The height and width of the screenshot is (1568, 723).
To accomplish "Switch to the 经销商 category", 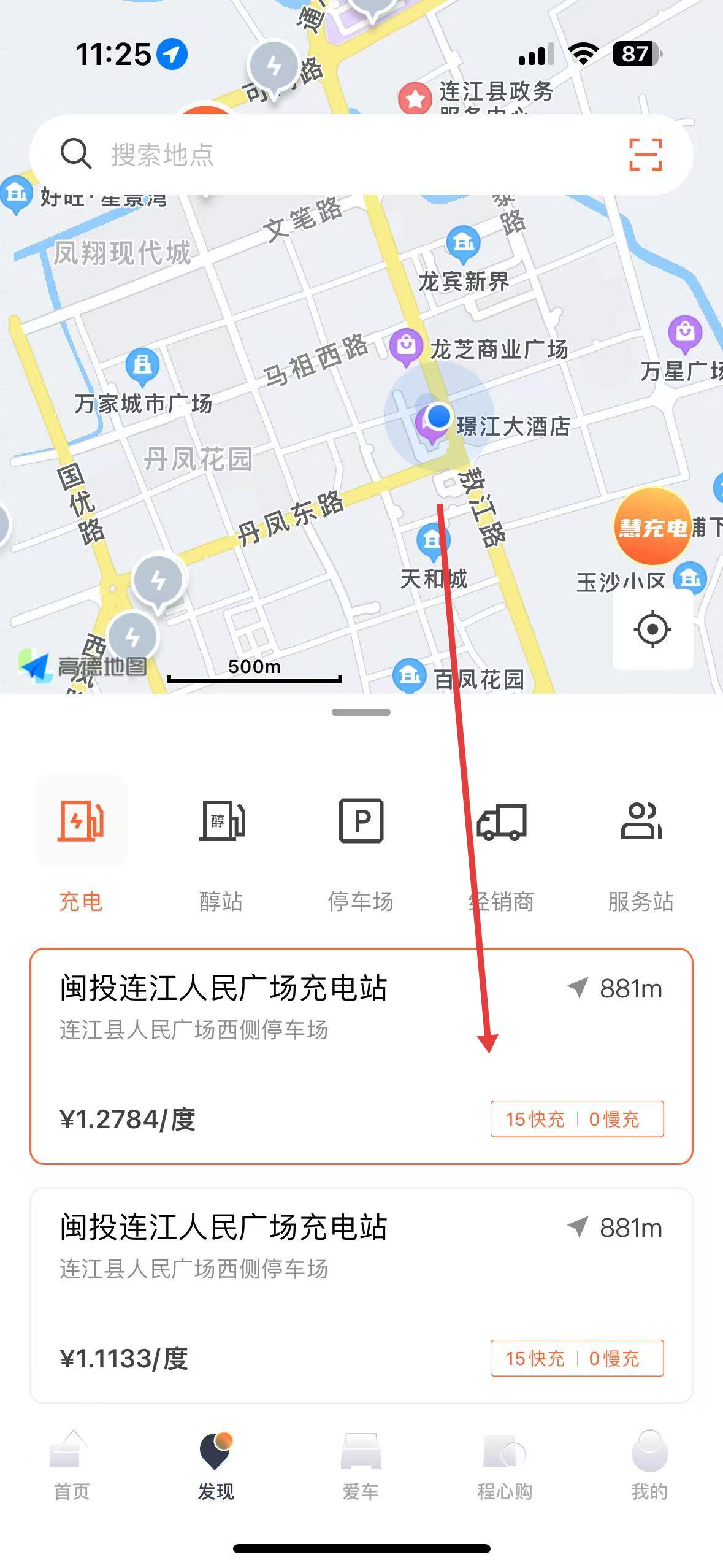I will click(x=501, y=847).
